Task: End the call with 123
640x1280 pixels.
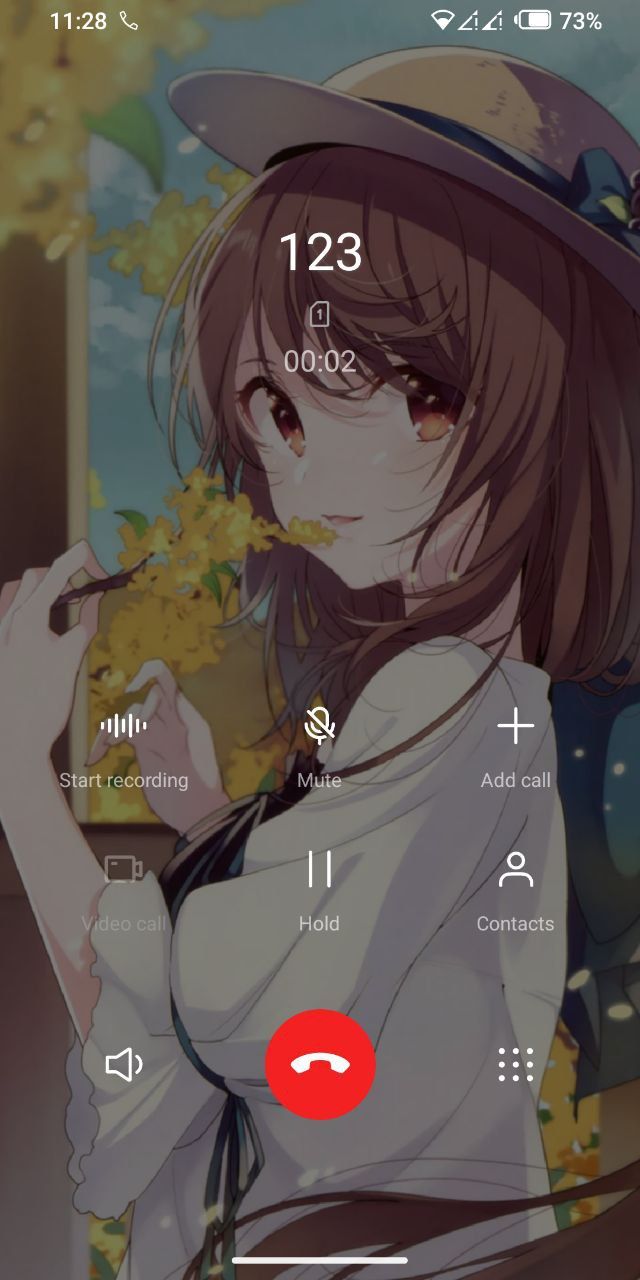Action: pyautogui.click(x=320, y=1065)
